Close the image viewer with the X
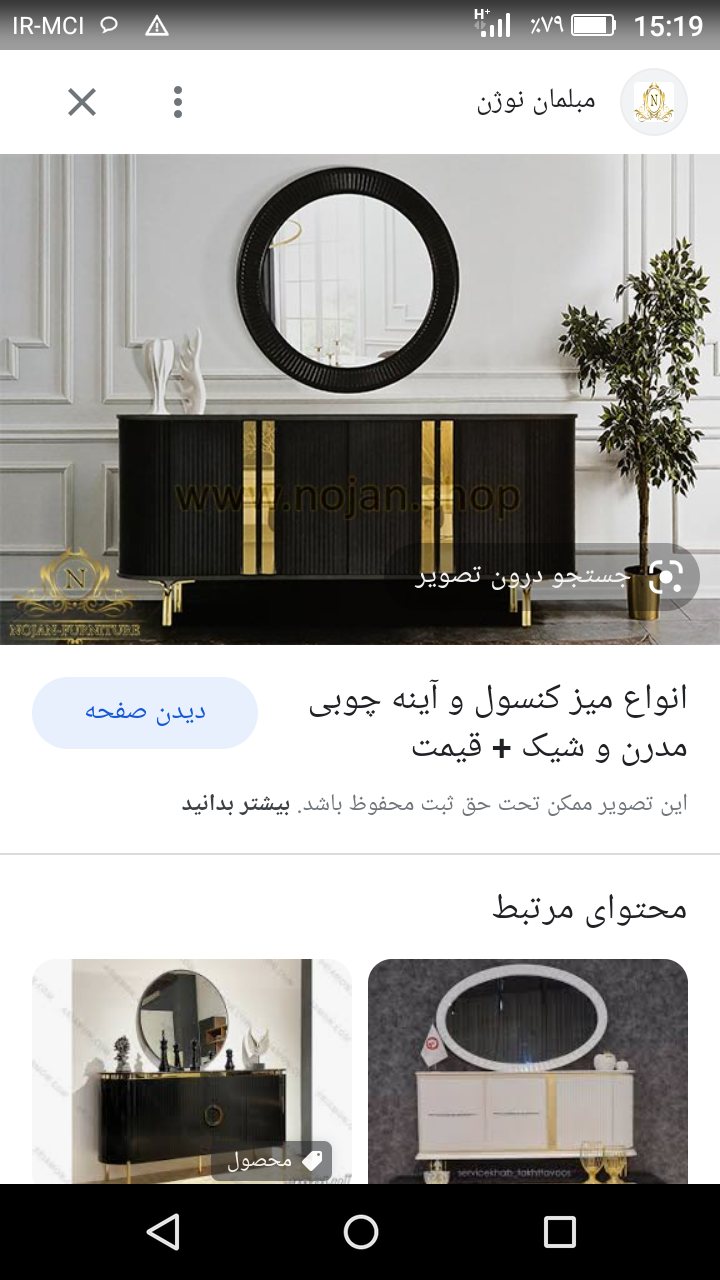 [82, 102]
